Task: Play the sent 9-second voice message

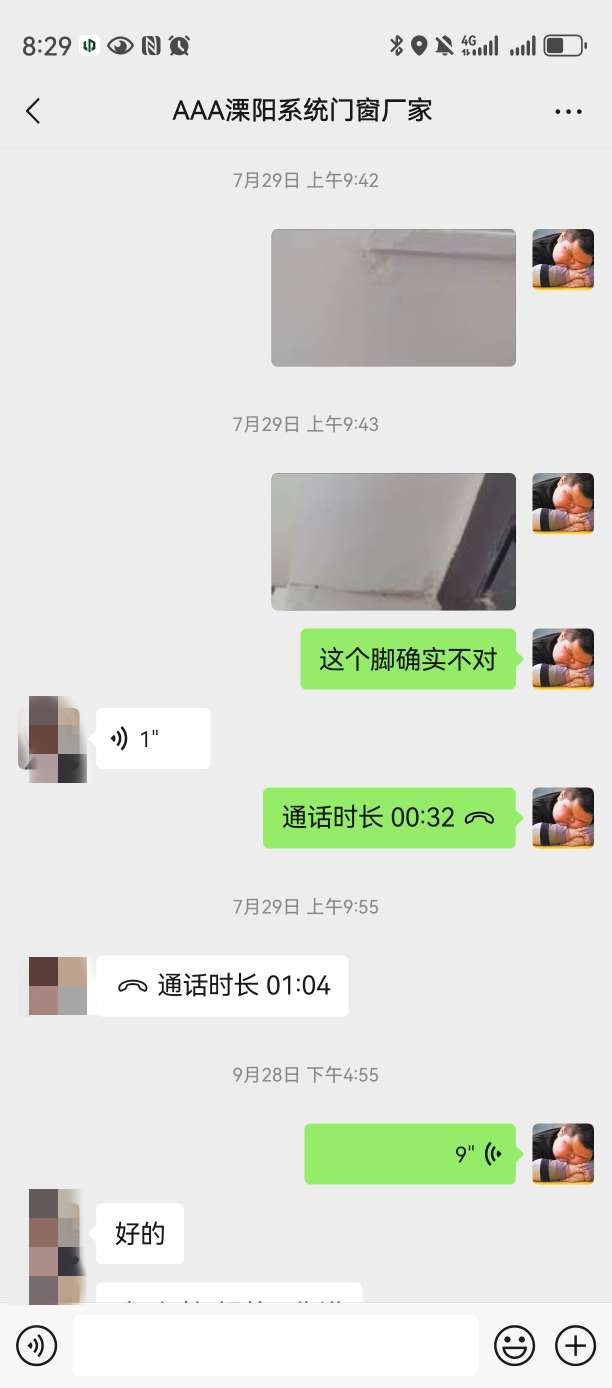Action: click(x=410, y=1154)
